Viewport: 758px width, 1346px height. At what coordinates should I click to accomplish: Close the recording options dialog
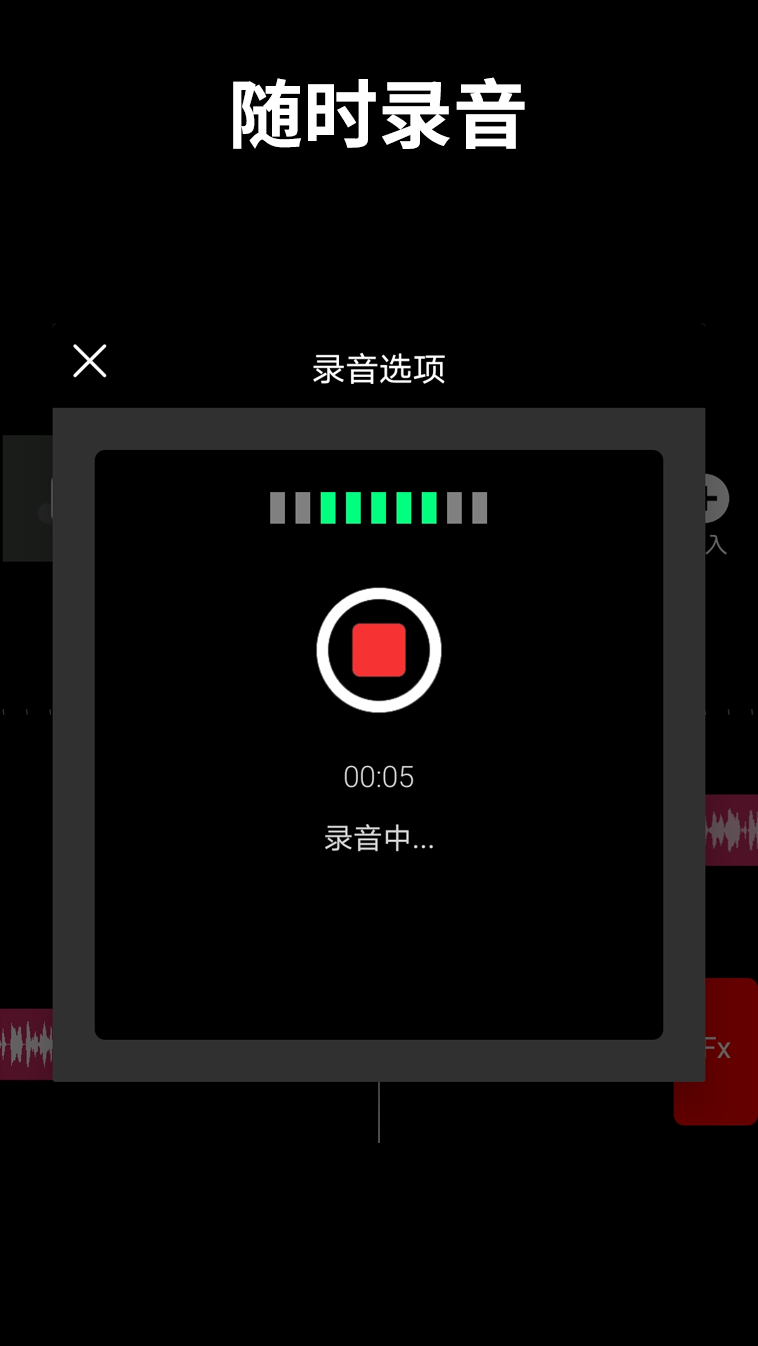point(89,361)
